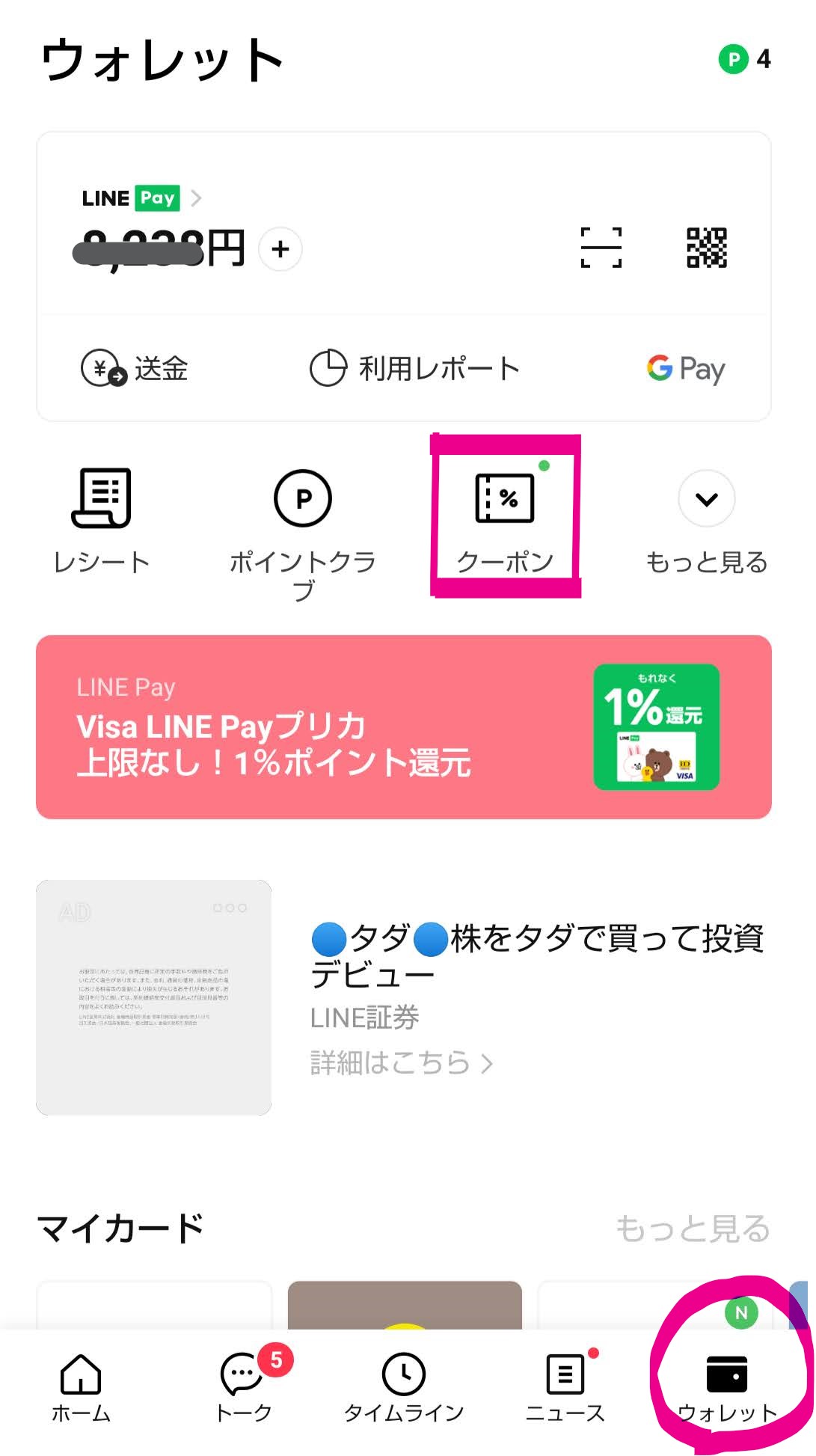Tap もっと見る beside マイカード

693,1229
